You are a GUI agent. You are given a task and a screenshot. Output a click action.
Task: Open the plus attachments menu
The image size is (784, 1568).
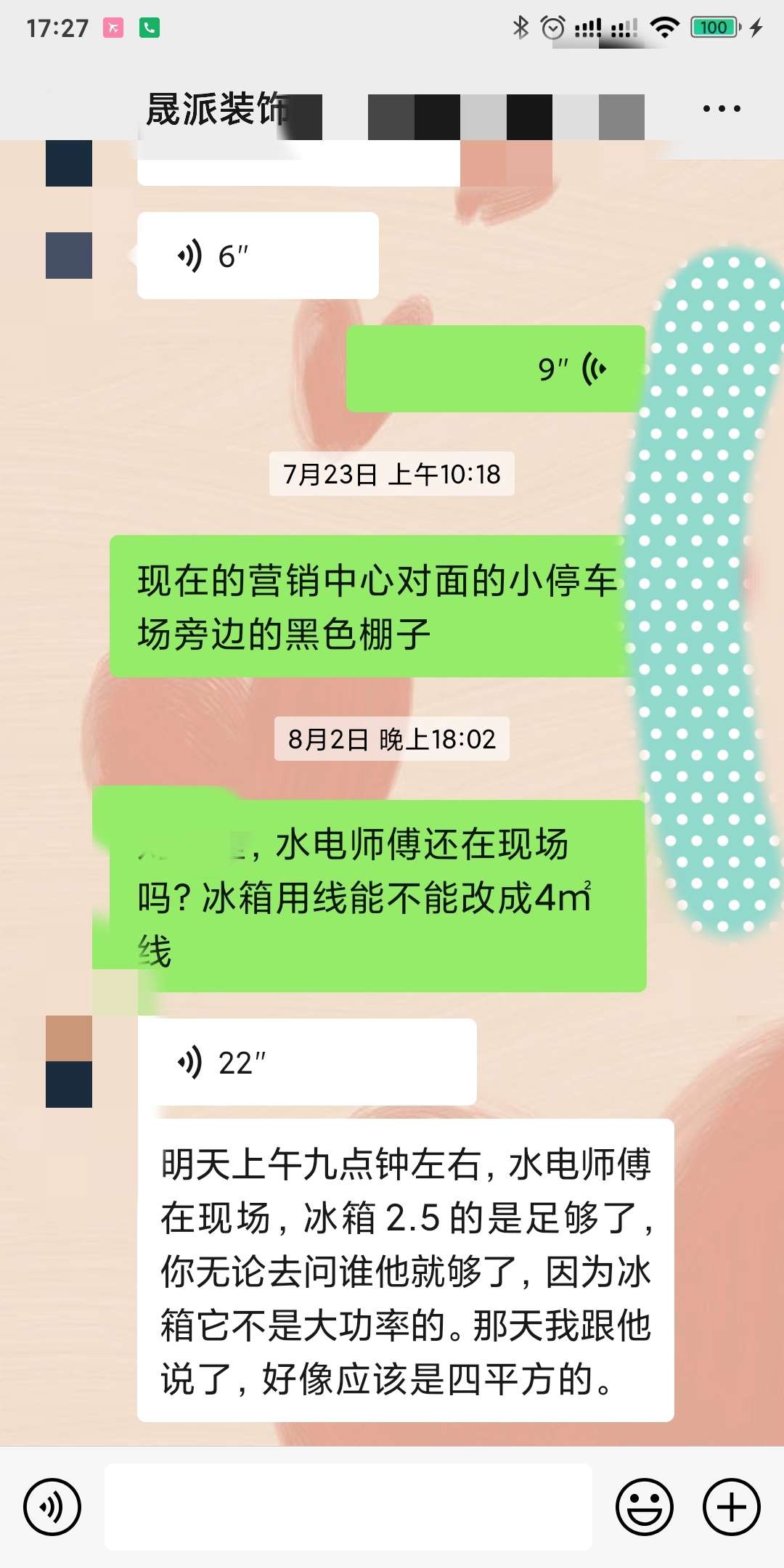[x=731, y=1506]
